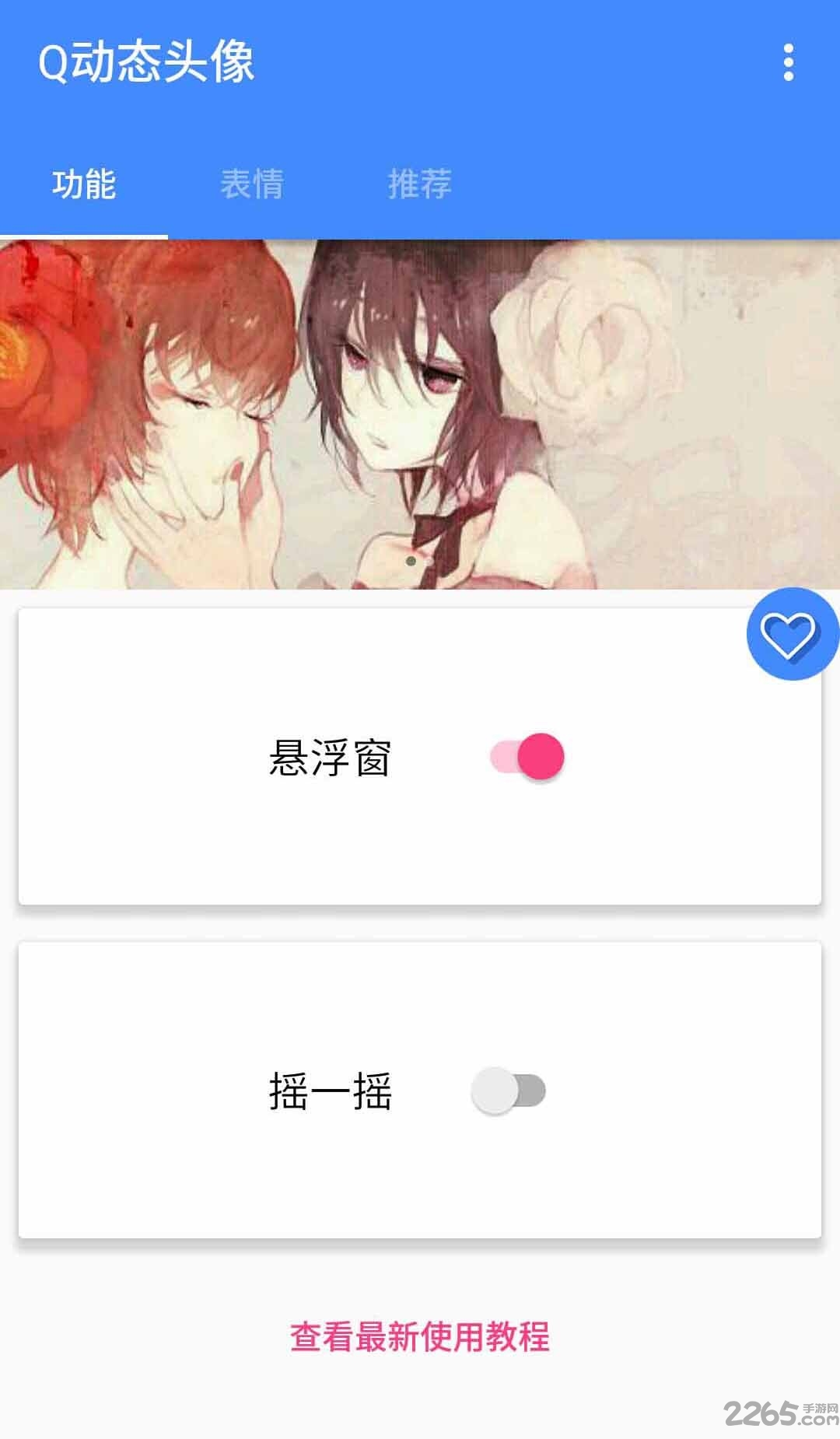This screenshot has width=840, height=1439.
Task: Enable the 摇一摇 switch
Action: click(509, 1091)
